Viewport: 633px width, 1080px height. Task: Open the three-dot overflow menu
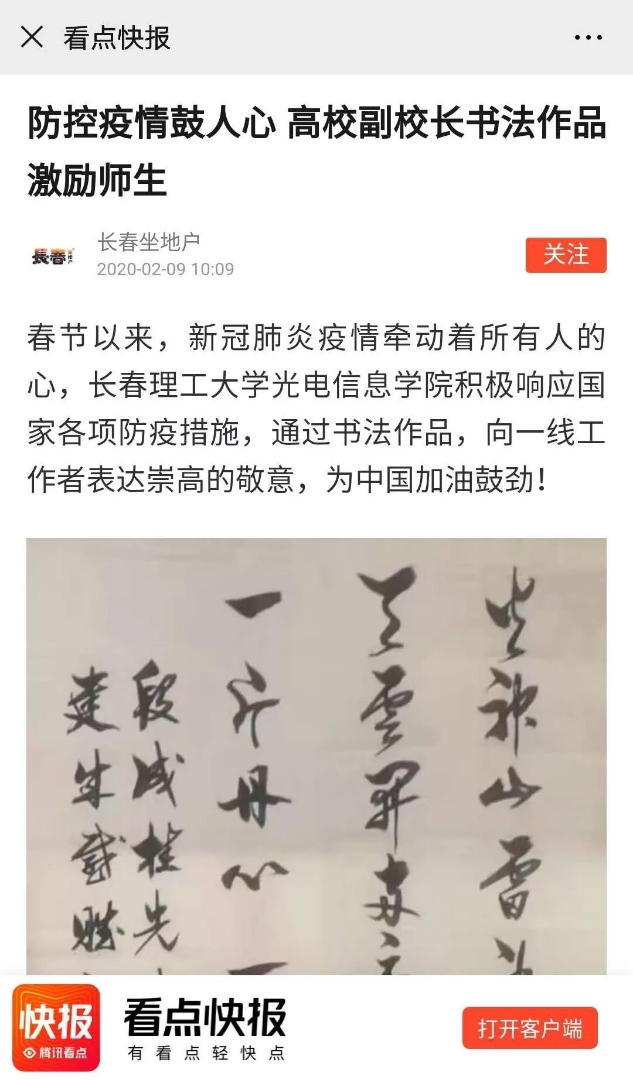[588, 37]
